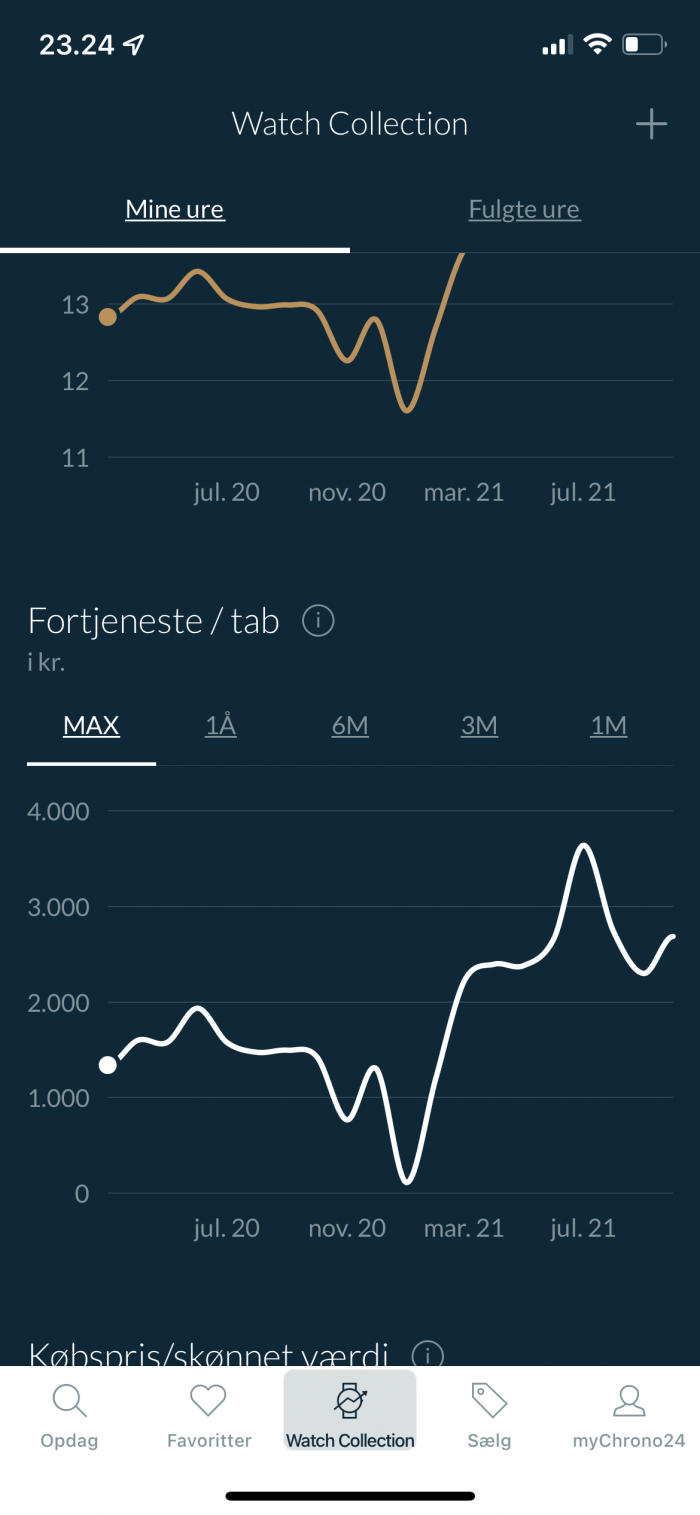
Task: Select the 3M time range
Action: 479,726
